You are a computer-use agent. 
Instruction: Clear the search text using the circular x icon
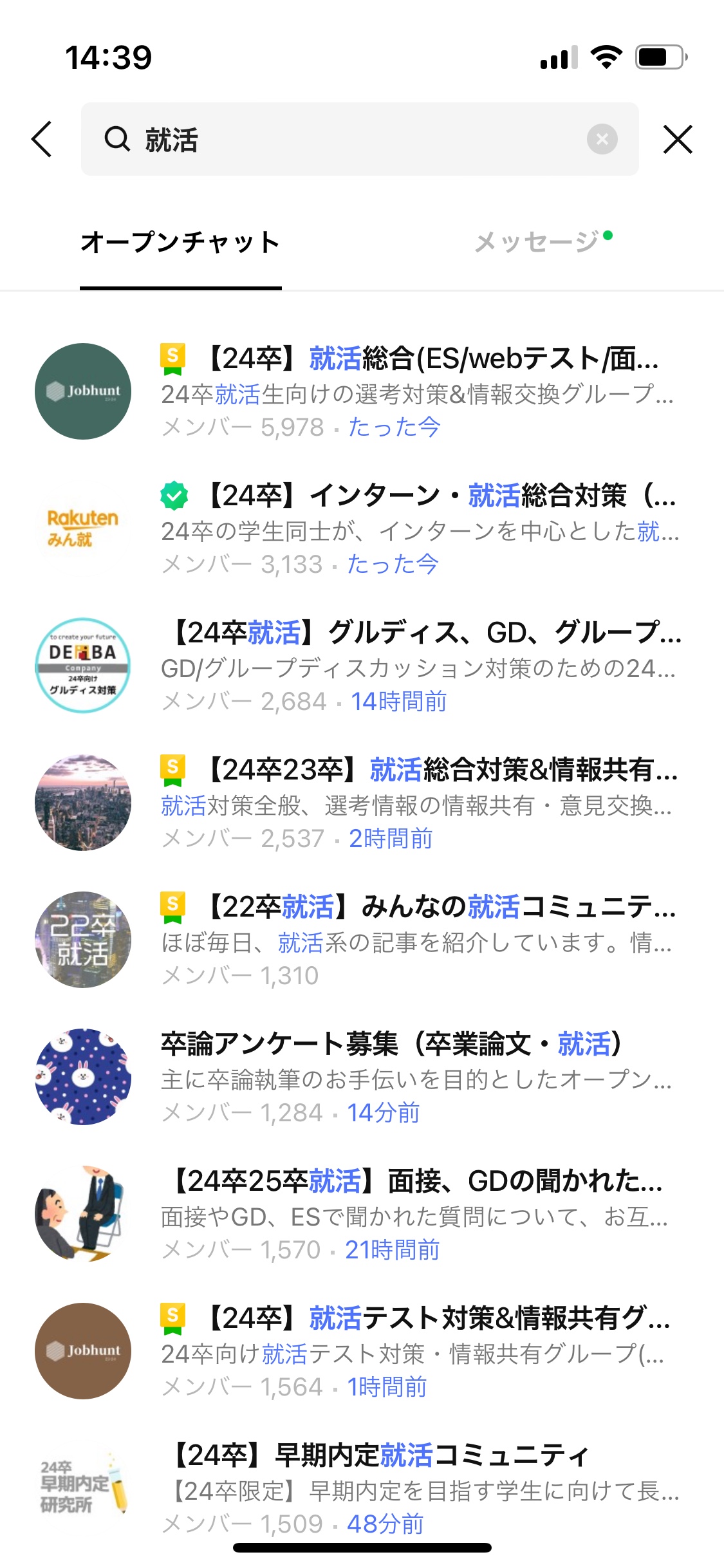(x=602, y=139)
